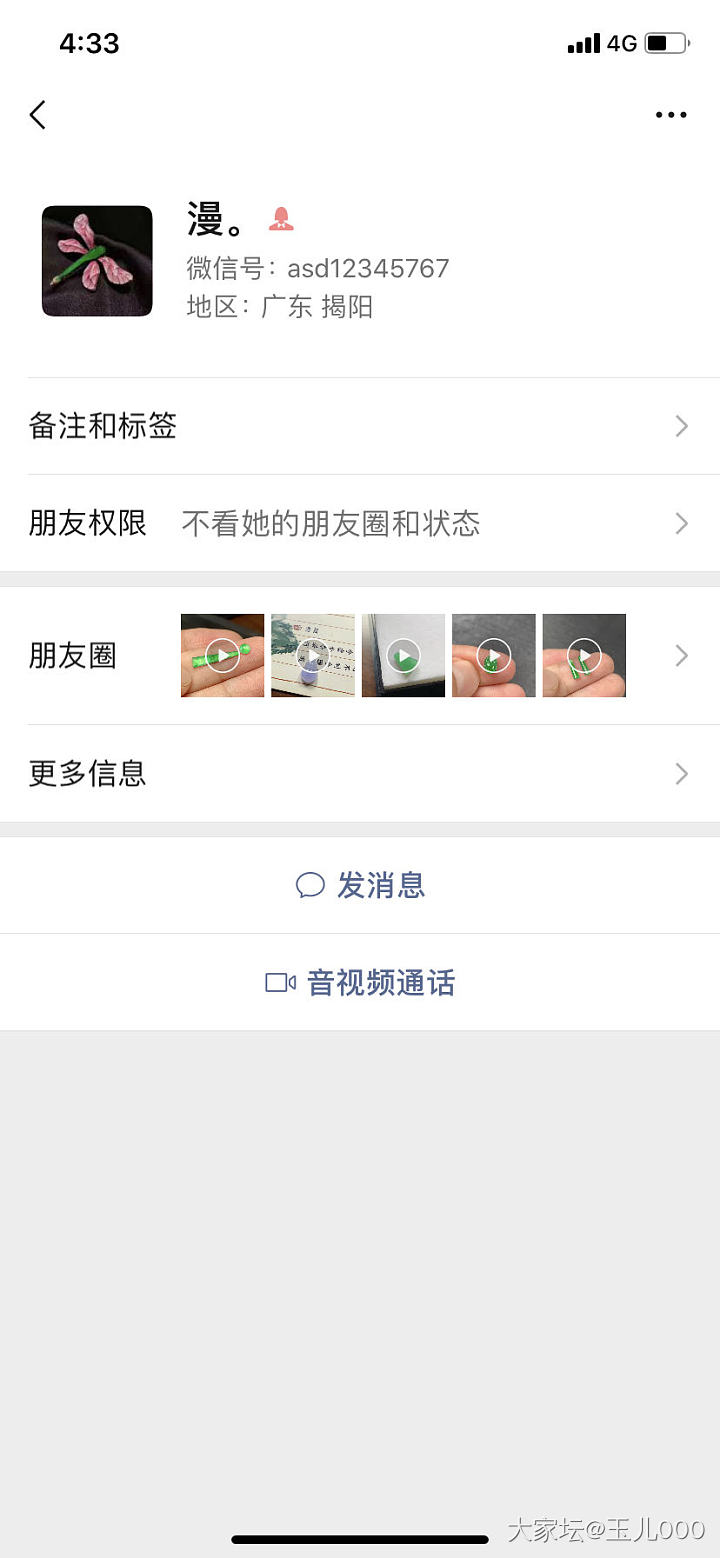Open the 更多信息 row
Image resolution: width=720 pixels, height=1558 pixels.
click(x=360, y=774)
